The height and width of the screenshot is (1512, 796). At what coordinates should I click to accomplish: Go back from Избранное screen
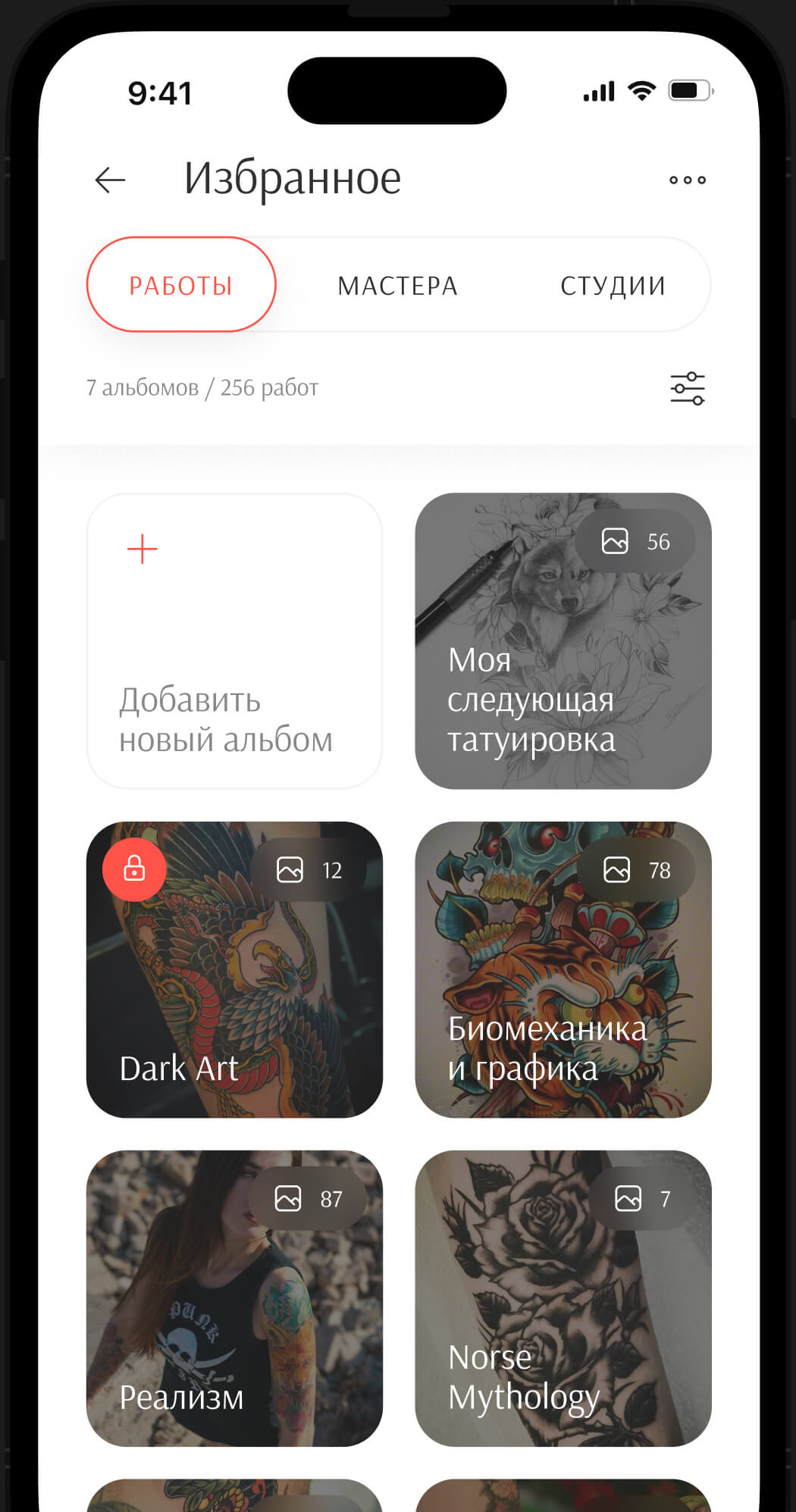point(110,180)
